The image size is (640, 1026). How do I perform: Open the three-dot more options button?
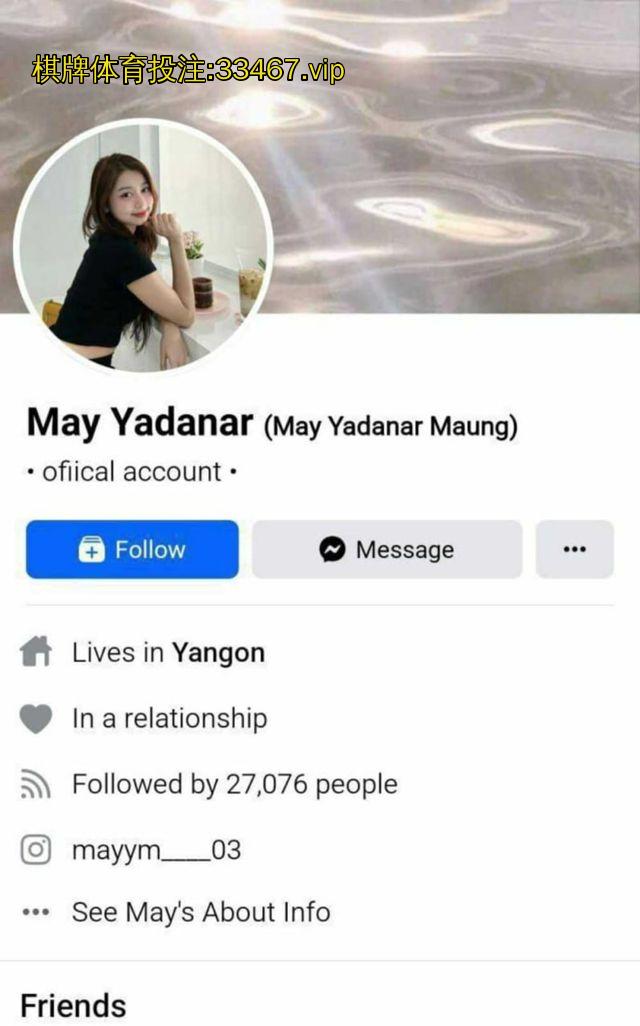point(574,549)
